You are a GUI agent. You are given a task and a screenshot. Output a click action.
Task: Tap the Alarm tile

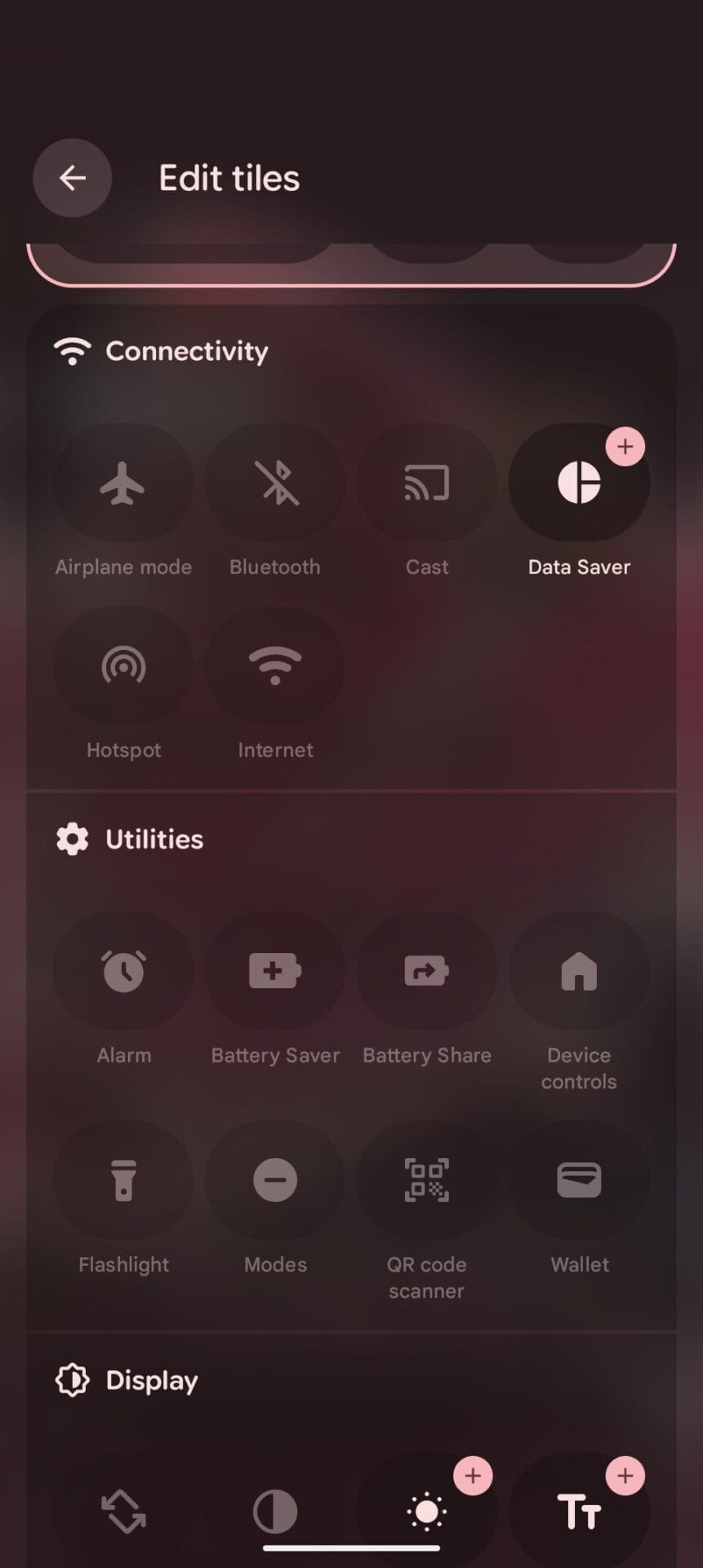[123, 970]
